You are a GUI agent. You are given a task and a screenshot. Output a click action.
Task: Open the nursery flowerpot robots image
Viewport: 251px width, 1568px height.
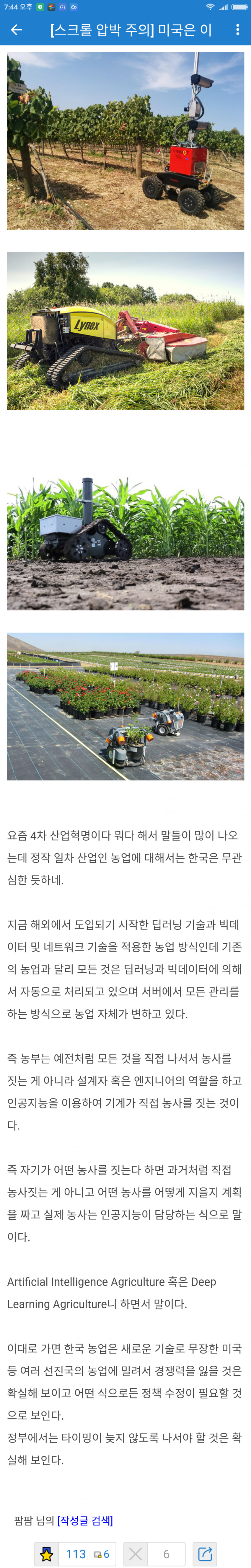click(125, 706)
